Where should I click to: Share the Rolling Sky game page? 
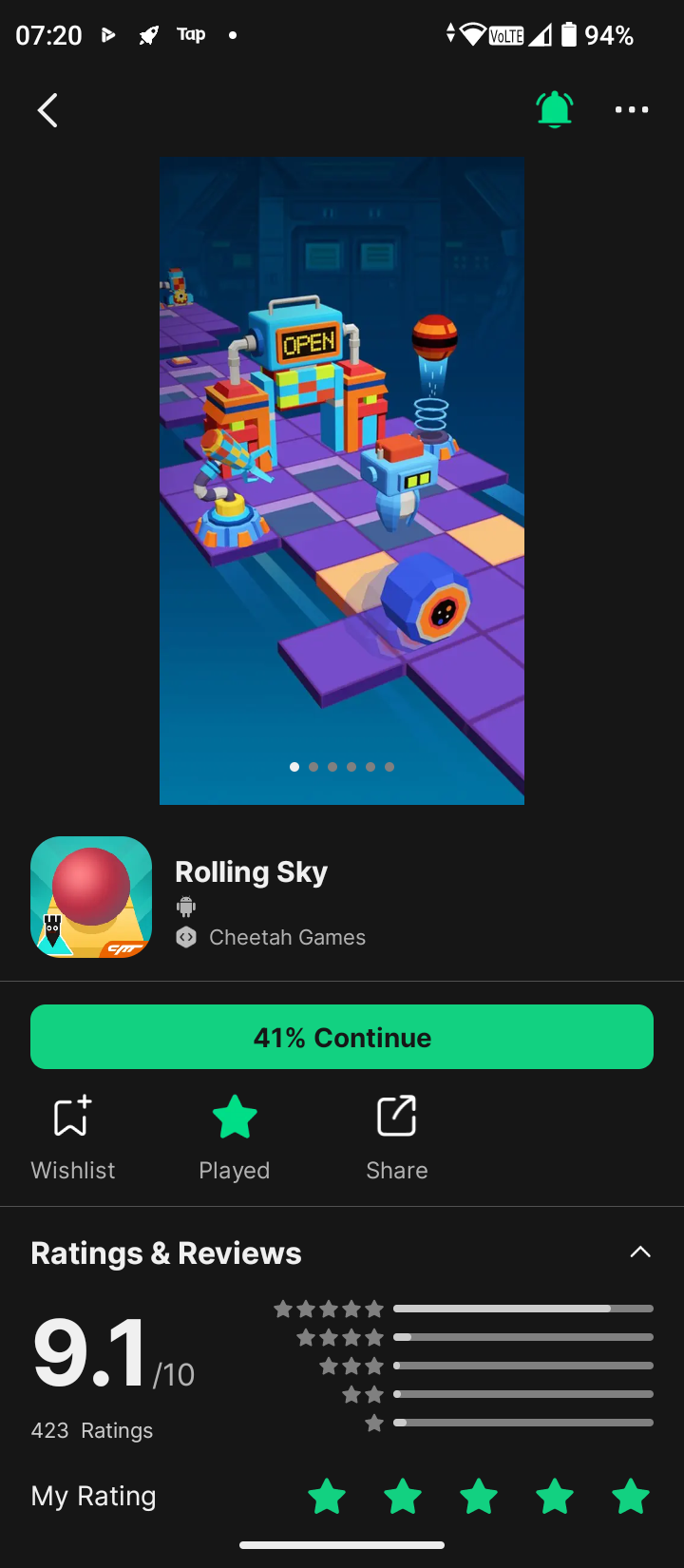(x=397, y=1138)
